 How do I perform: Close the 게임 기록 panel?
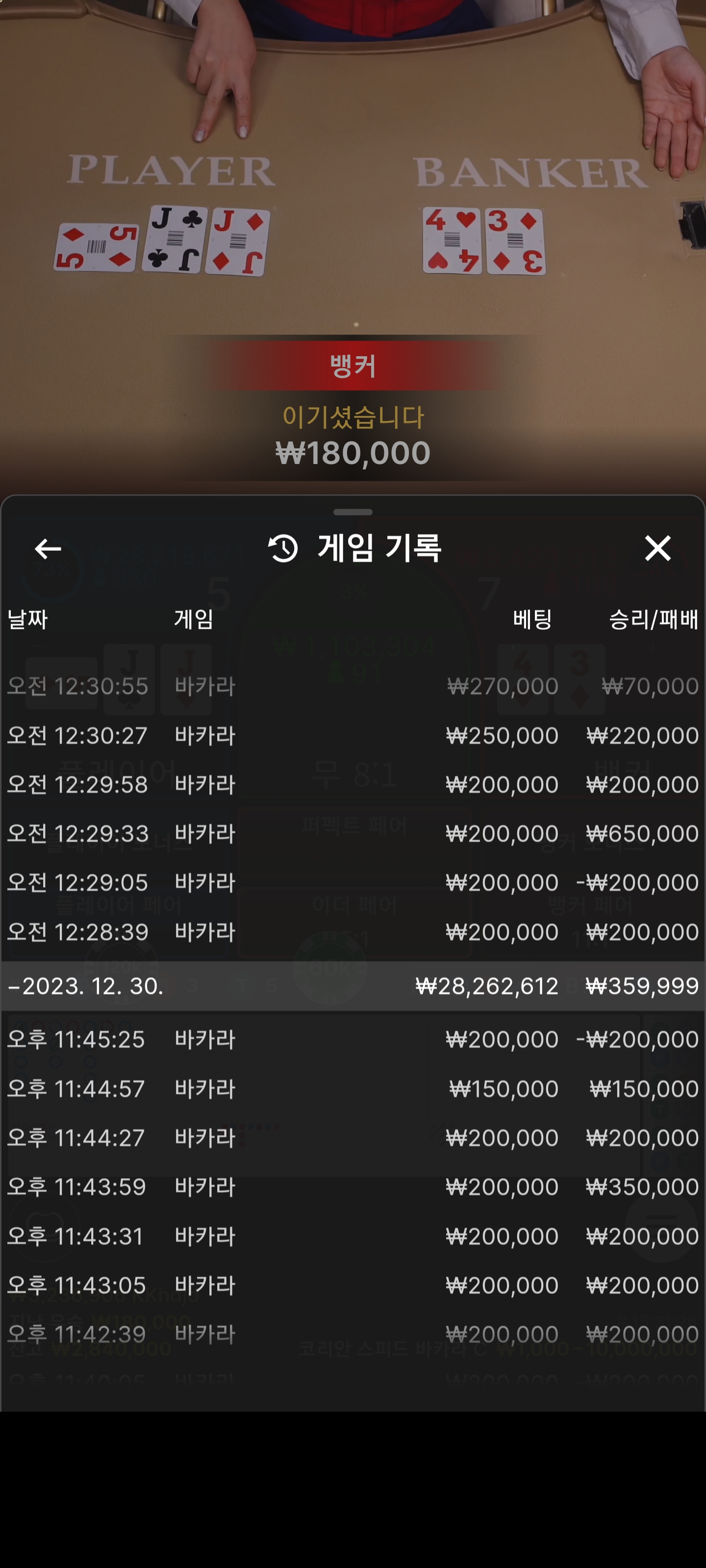[657, 548]
